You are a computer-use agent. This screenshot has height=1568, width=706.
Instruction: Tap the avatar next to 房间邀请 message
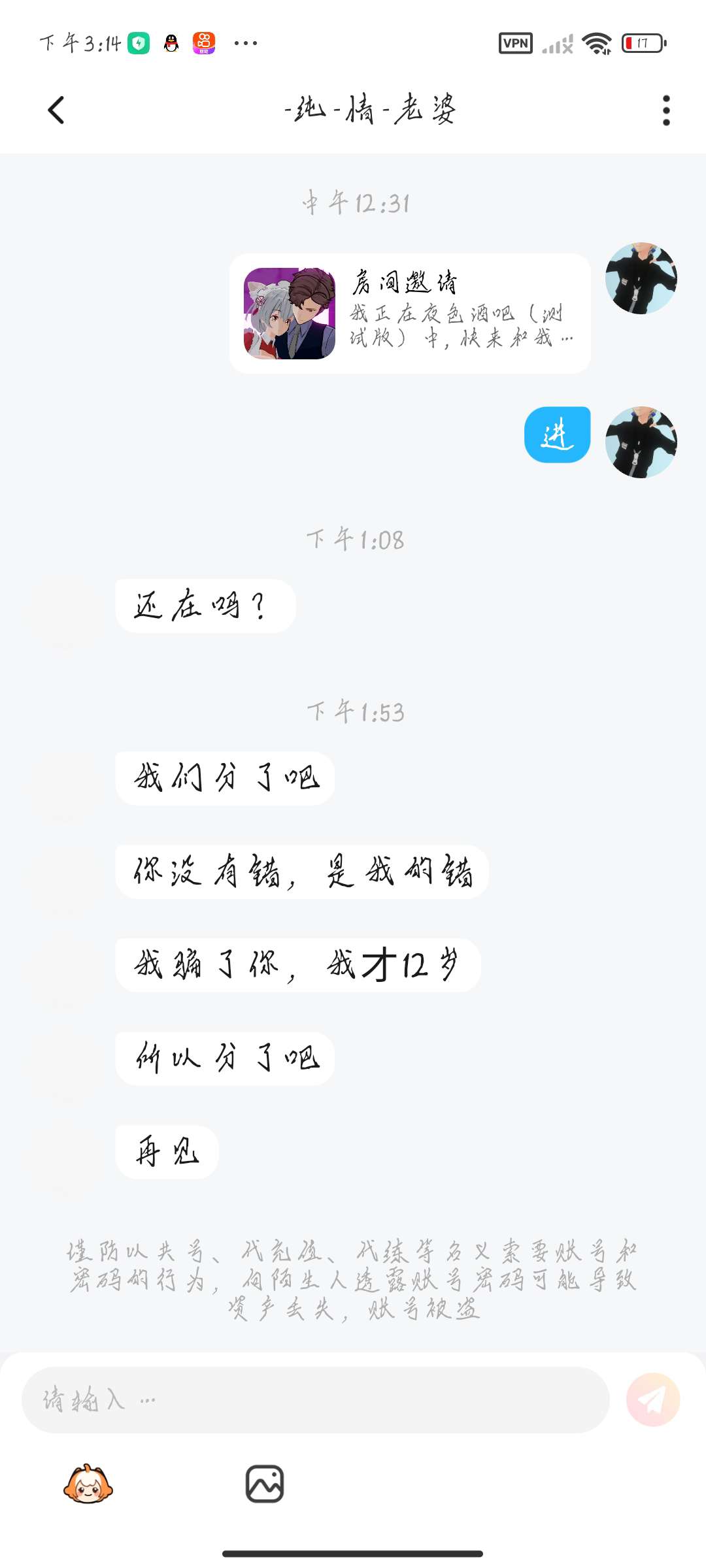(x=641, y=279)
